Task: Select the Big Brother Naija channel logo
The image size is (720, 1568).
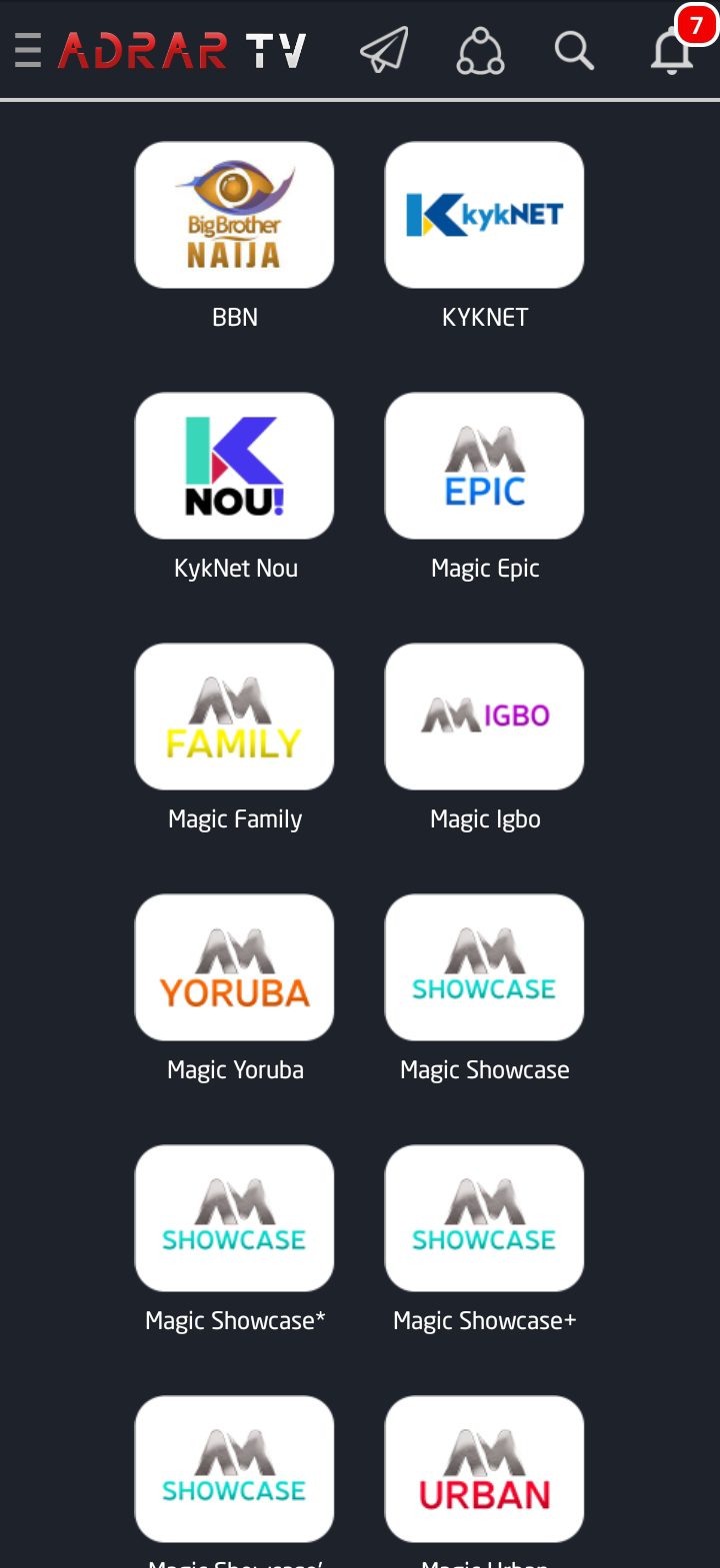Action: tap(234, 214)
